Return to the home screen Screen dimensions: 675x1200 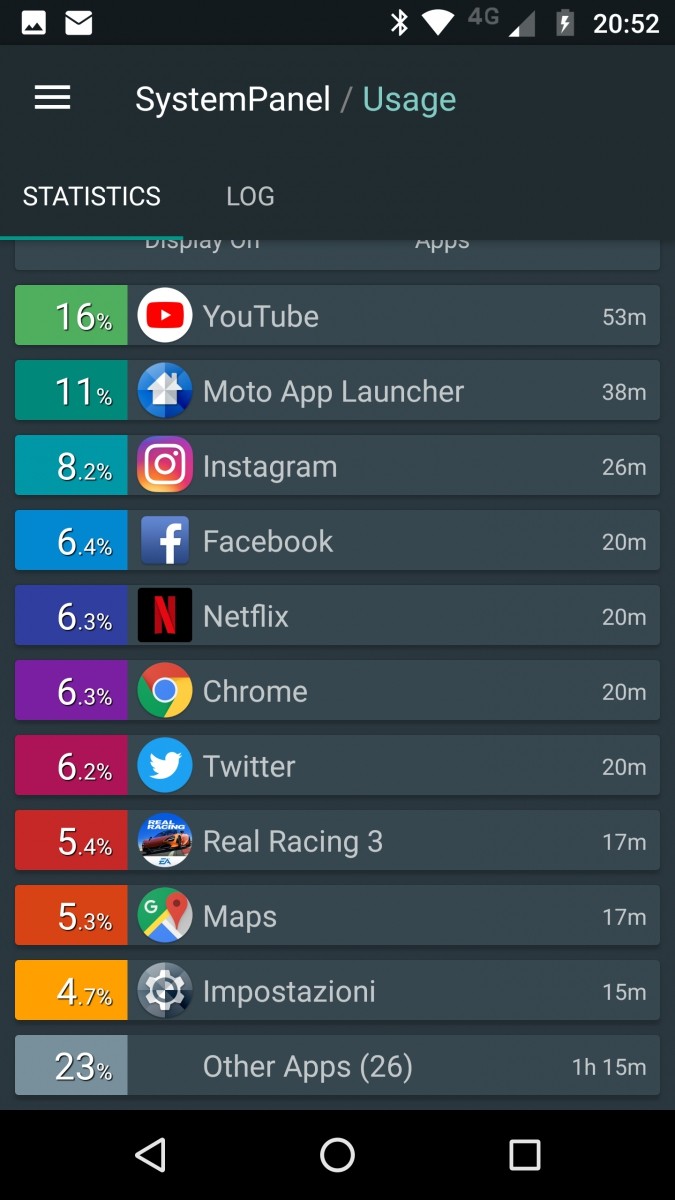click(x=337, y=1155)
